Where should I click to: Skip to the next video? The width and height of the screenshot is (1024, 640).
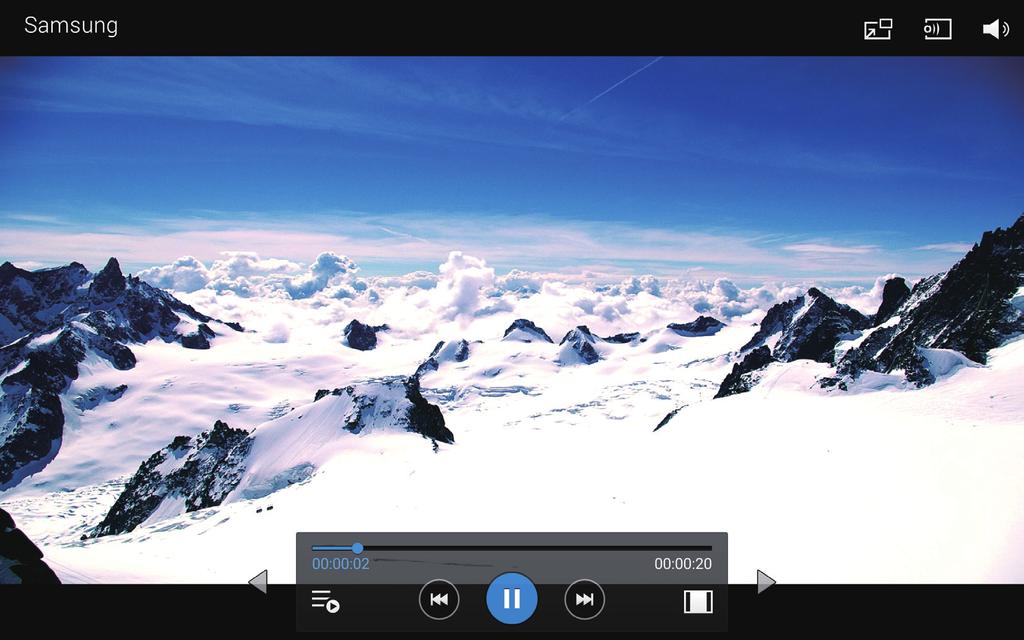[x=585, y=599]
